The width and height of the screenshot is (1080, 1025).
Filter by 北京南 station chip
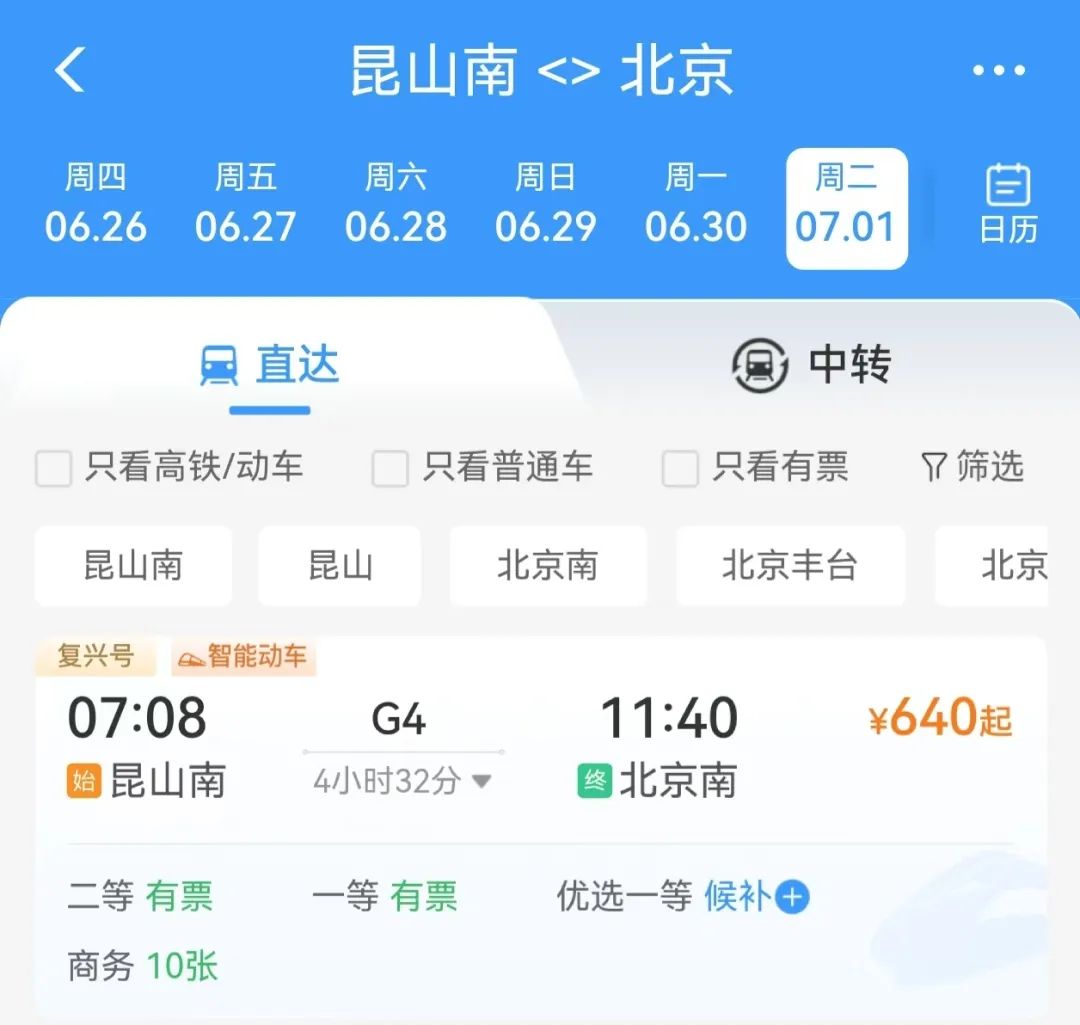(x=548, y=566)
